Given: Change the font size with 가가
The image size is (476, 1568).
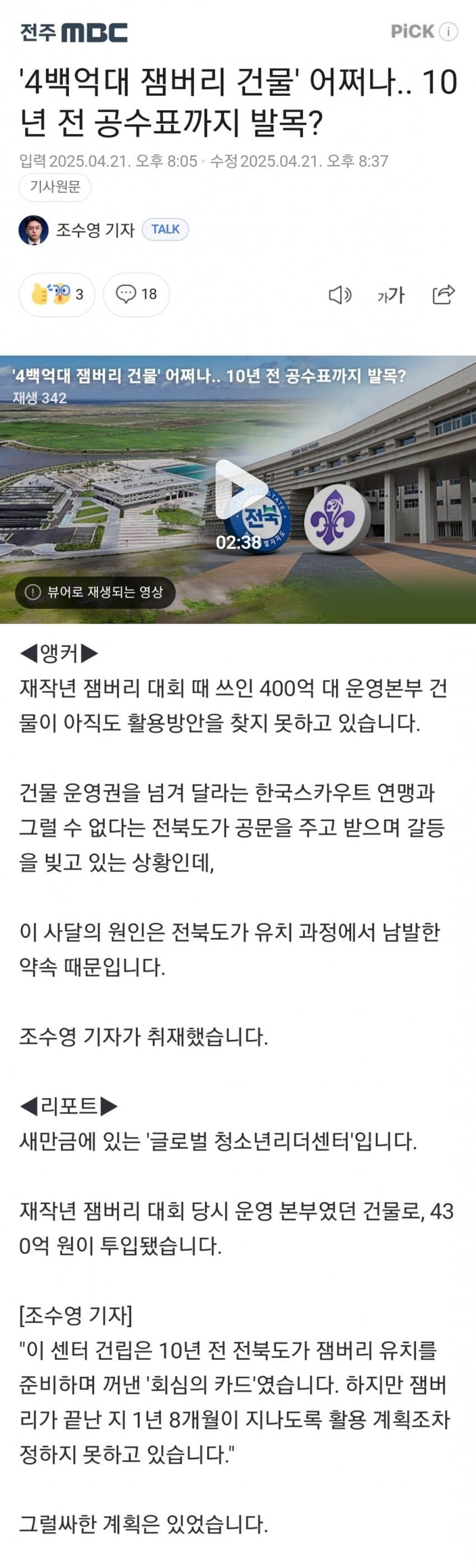Looking at the screenshot, I should click(x=391, y=295).
